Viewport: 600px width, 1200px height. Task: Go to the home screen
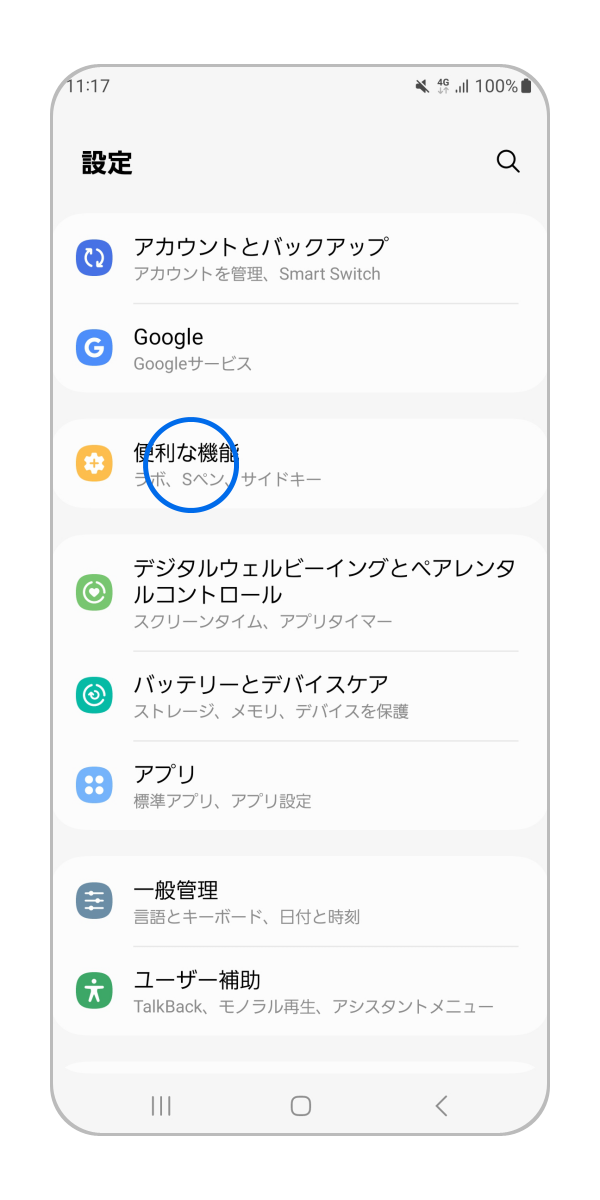click(300, 1105)
